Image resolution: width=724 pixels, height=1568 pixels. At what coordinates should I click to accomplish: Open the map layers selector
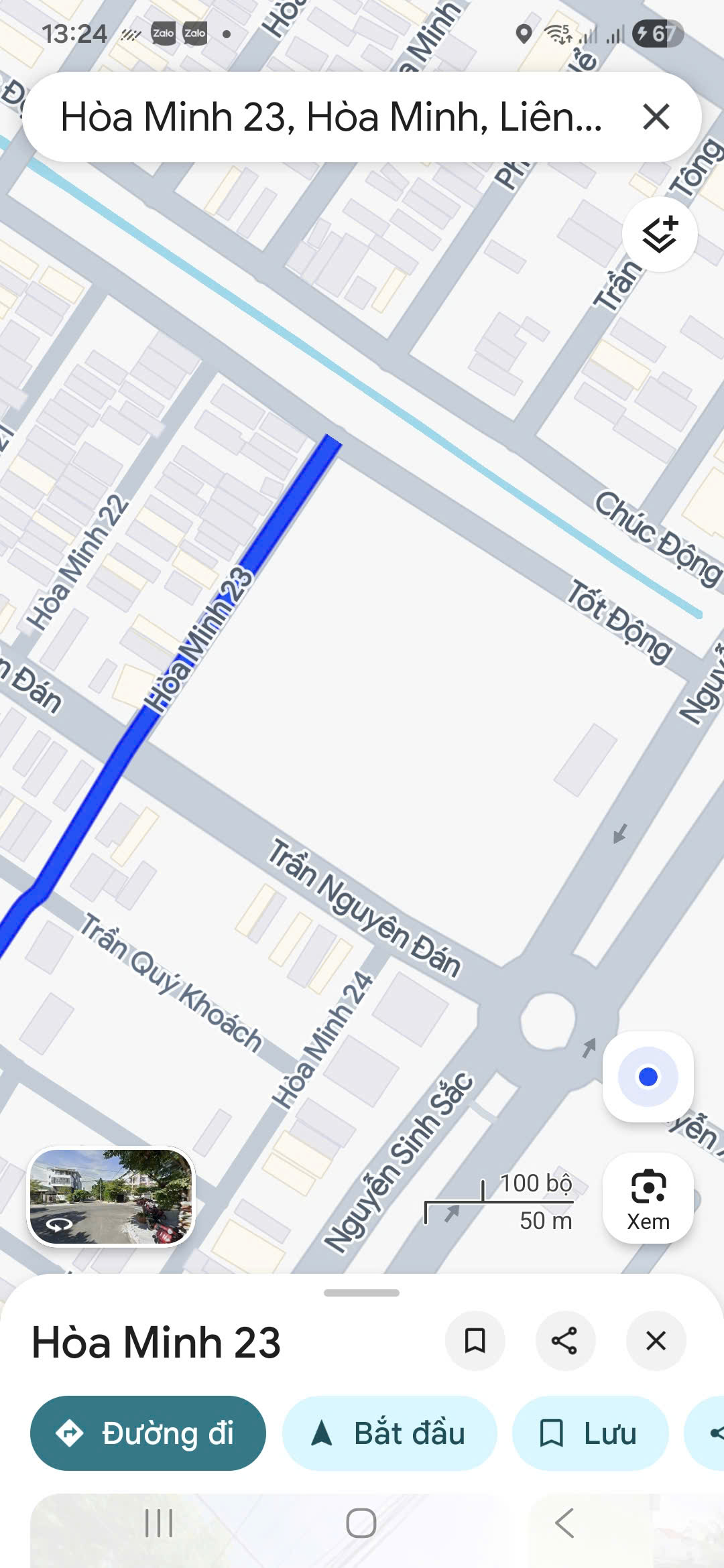click(x=660, y=235)
